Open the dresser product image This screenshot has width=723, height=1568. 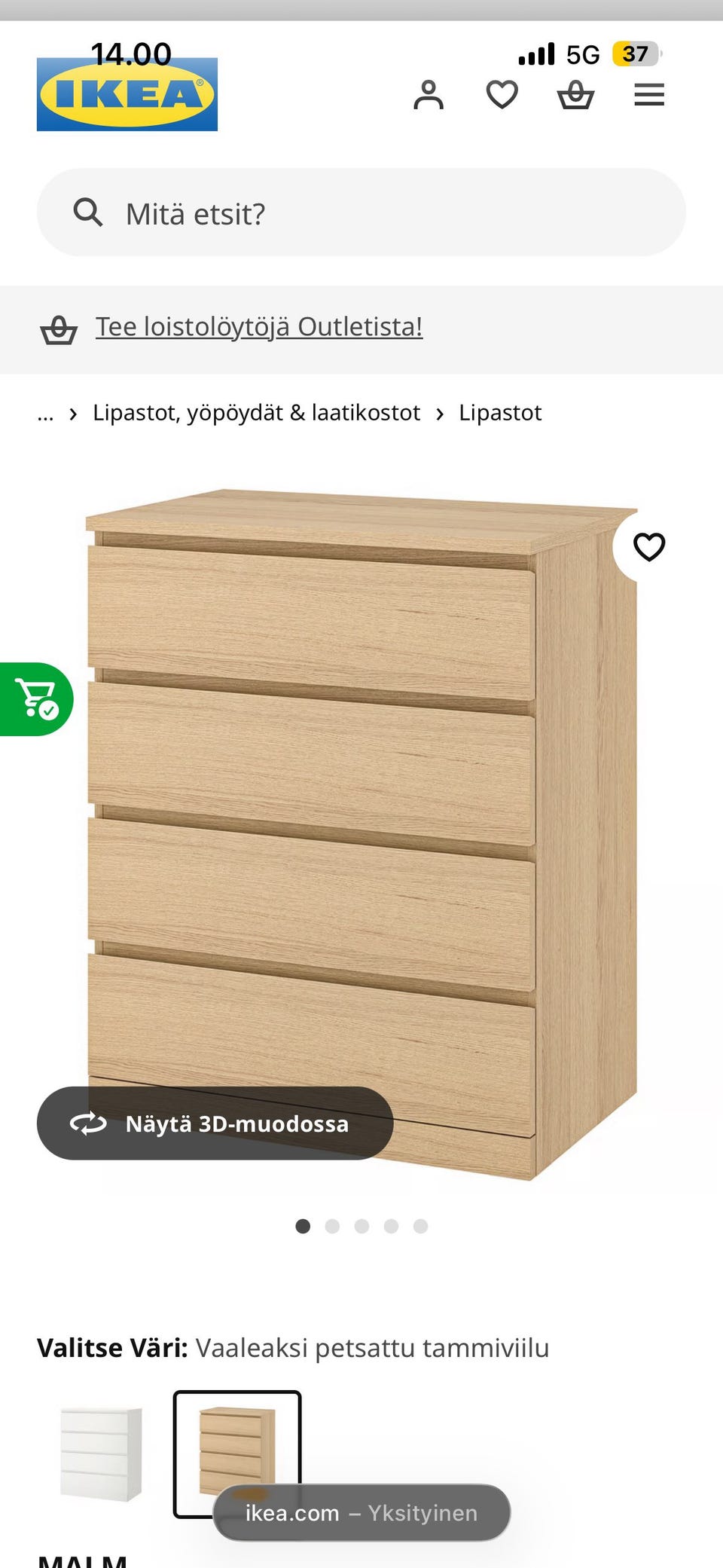[x=361, y=835]
